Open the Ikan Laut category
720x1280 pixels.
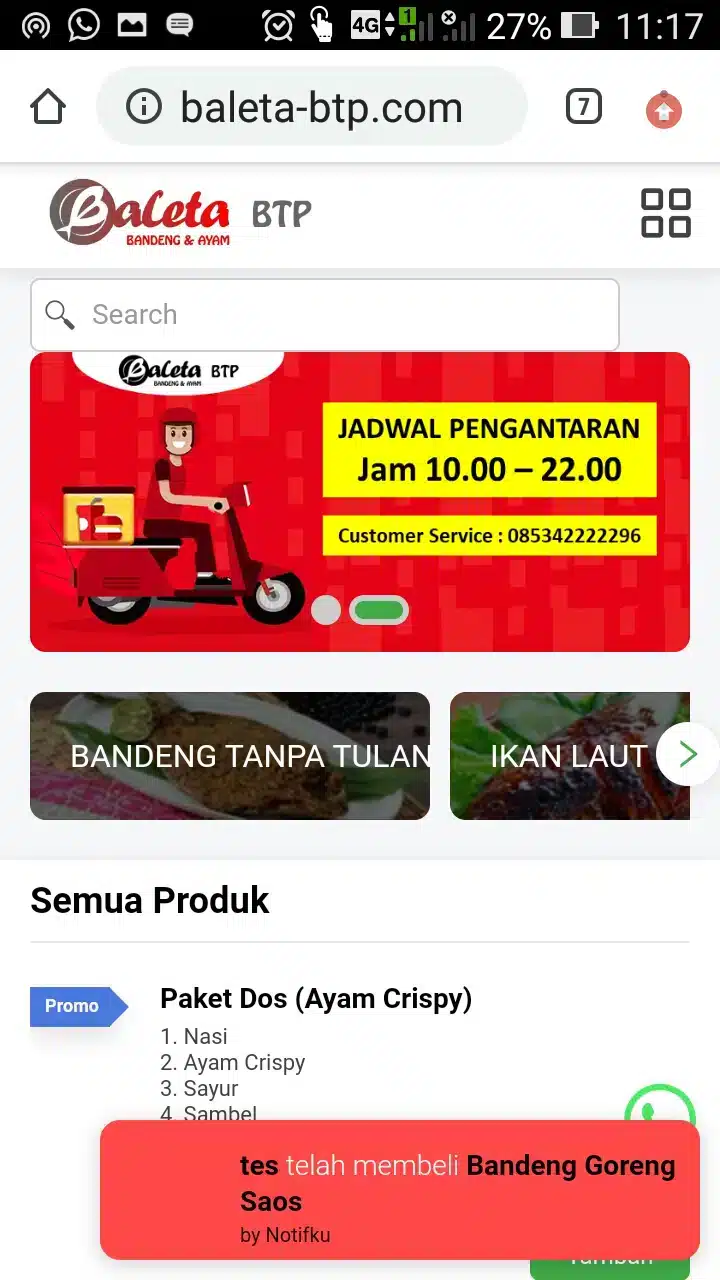coord(560,756)
